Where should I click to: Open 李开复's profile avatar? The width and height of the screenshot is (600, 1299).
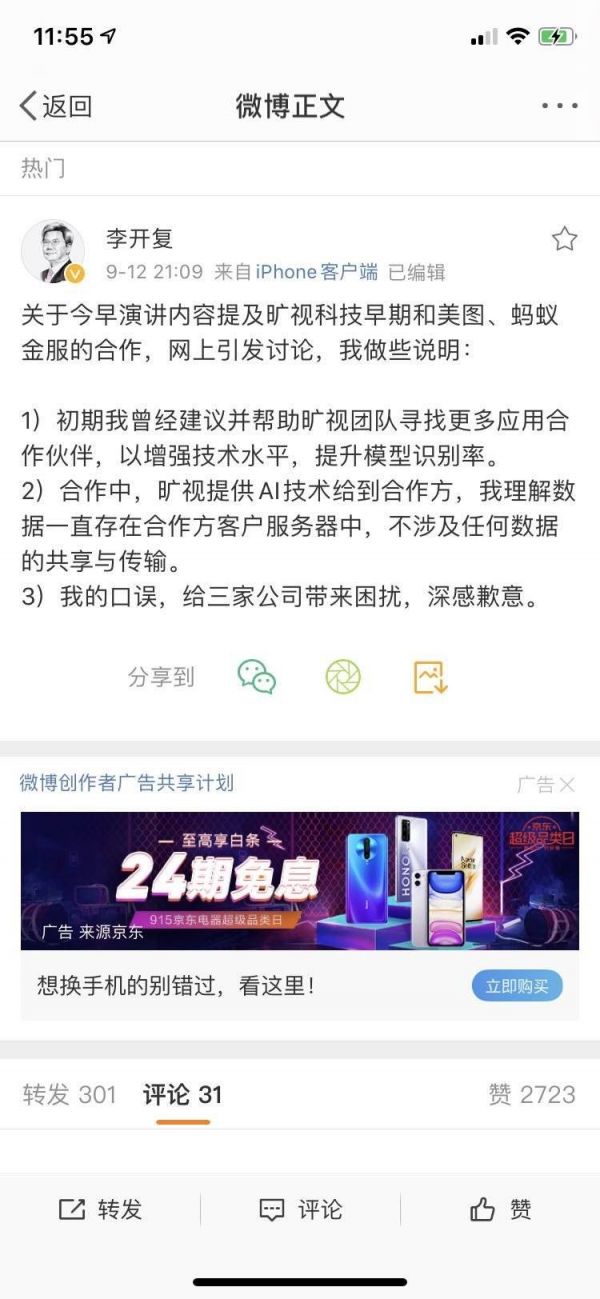53,252
